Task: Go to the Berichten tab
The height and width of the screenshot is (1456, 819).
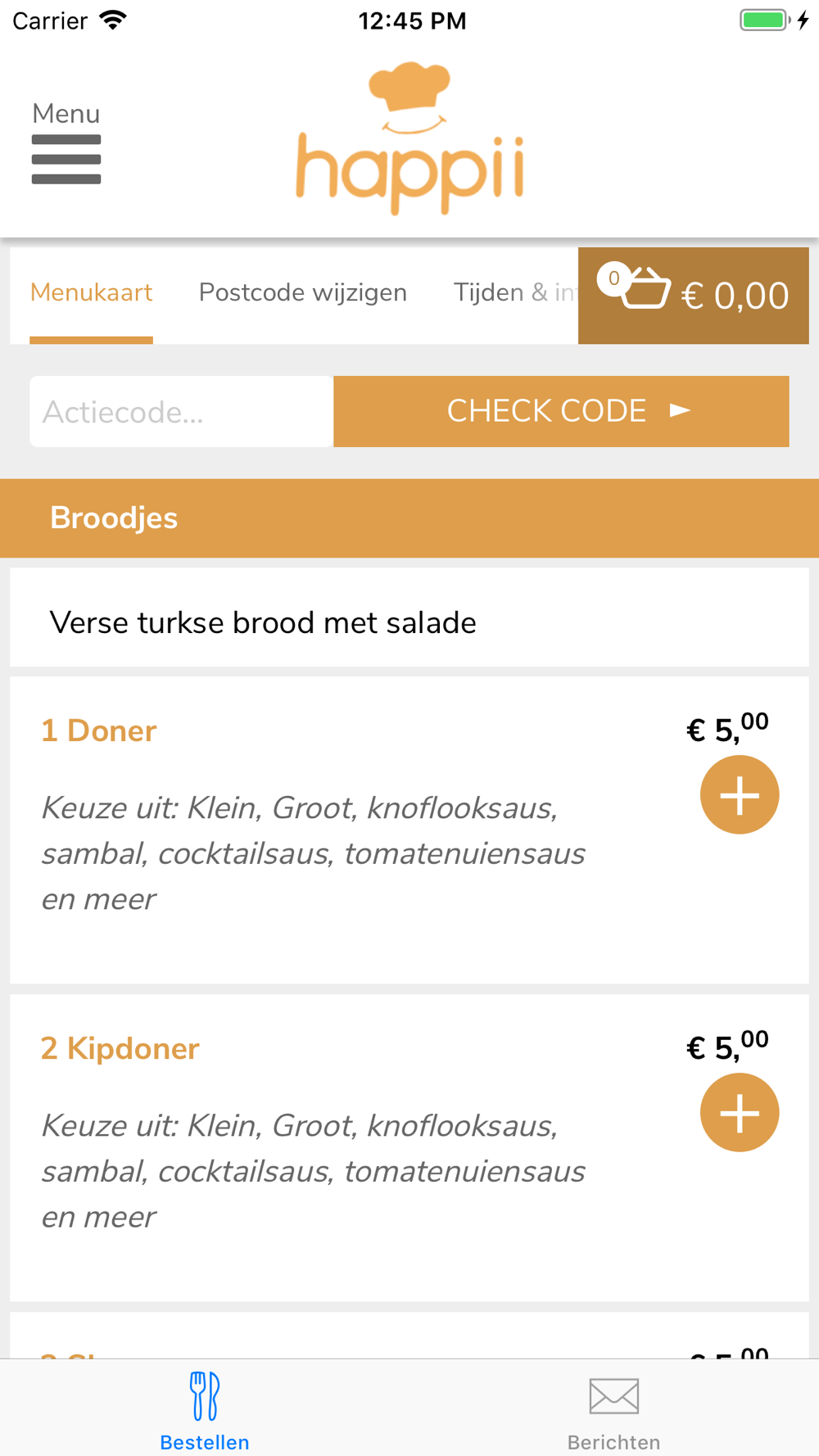Action: point(614,1410)
